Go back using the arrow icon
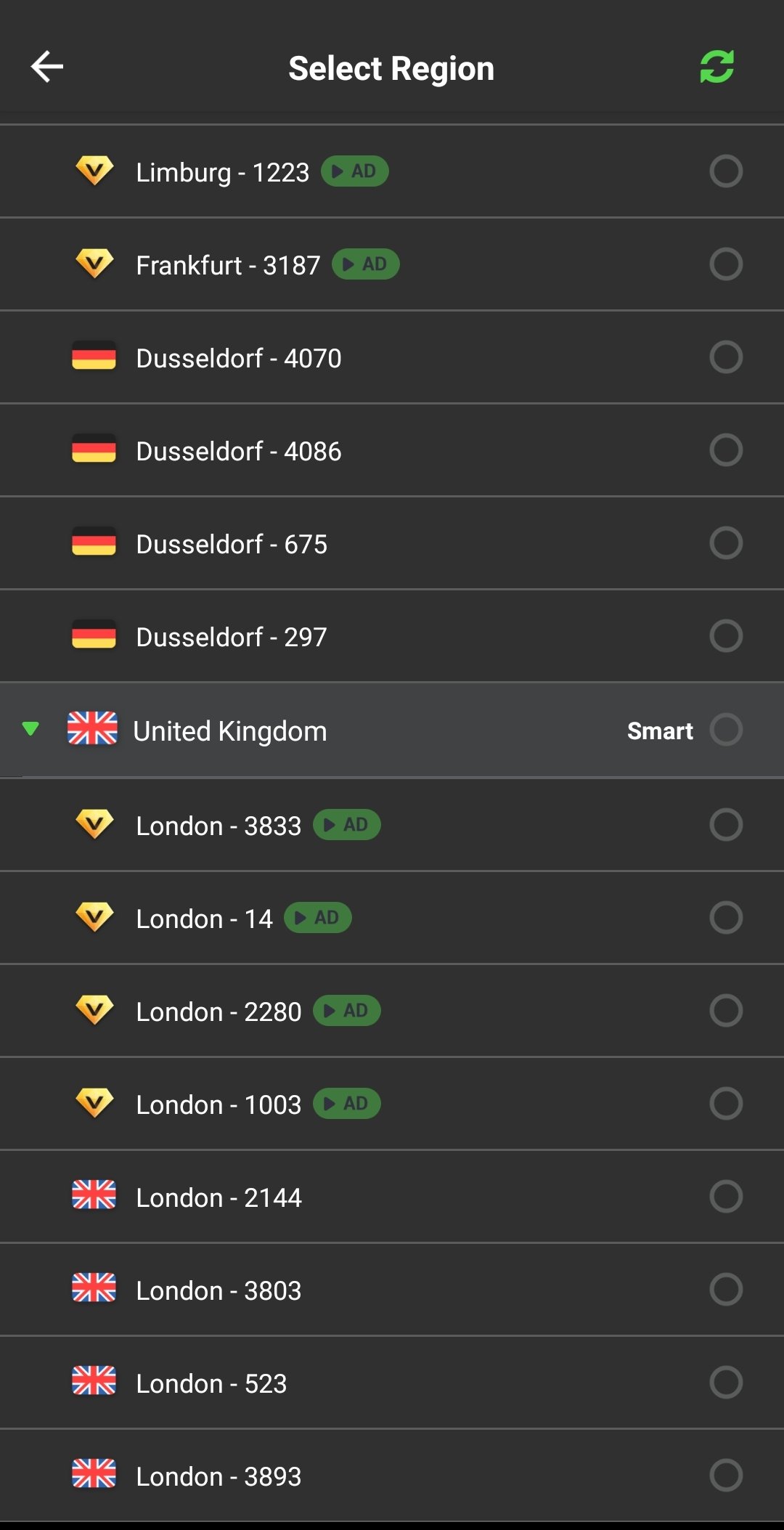The height and width of the screenshot is (1530, 784). click(47, 67)
